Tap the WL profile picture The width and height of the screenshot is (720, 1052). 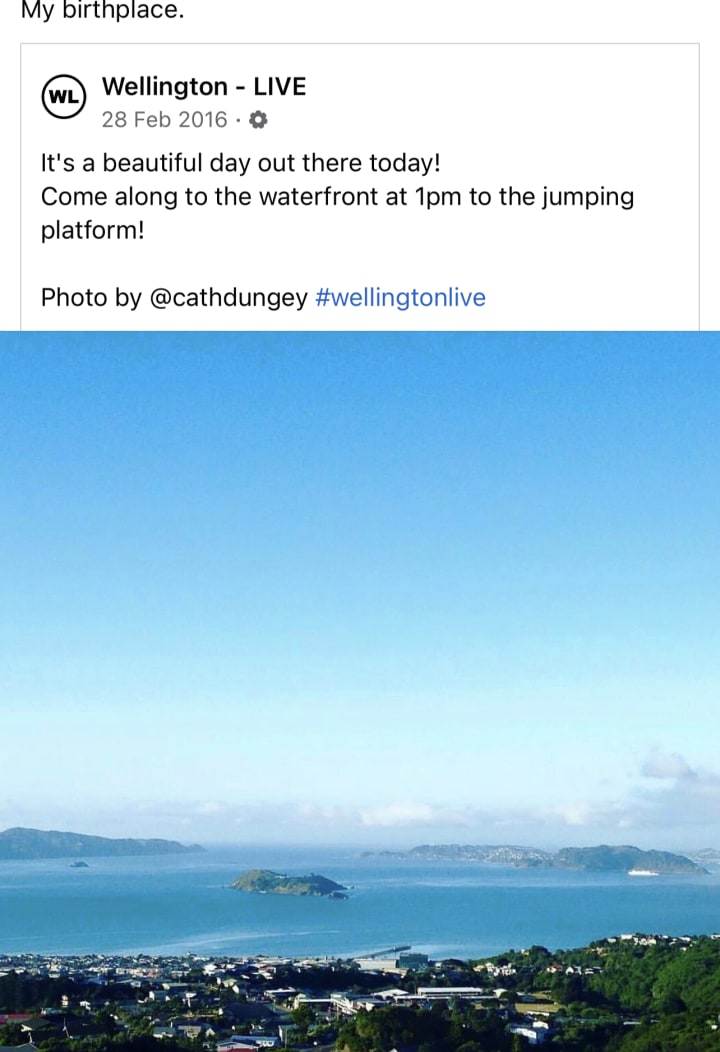point(64,97)
